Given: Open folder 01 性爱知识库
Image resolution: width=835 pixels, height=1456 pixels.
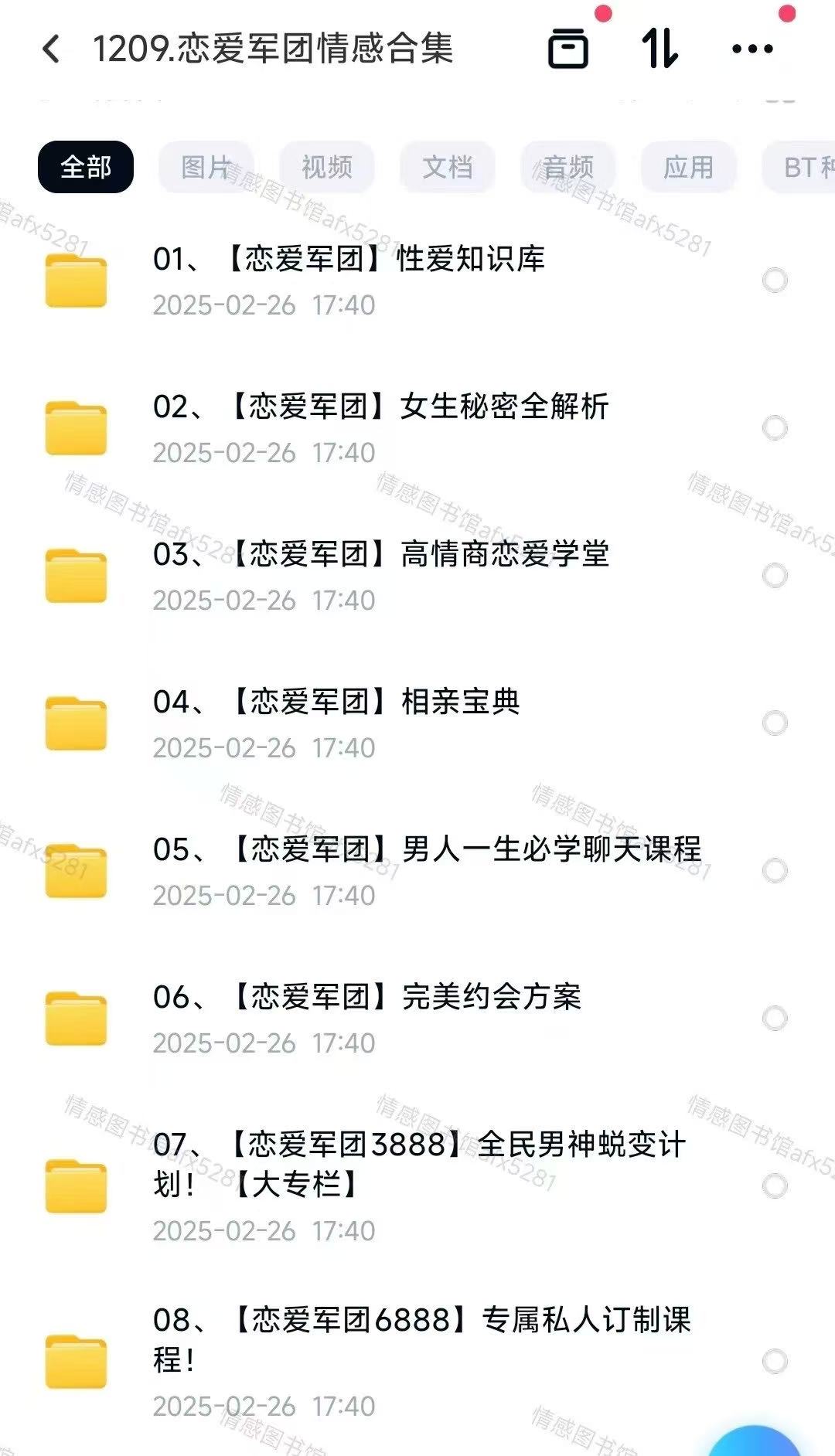Looking at the screenshot, I should (x=348, y=280).
